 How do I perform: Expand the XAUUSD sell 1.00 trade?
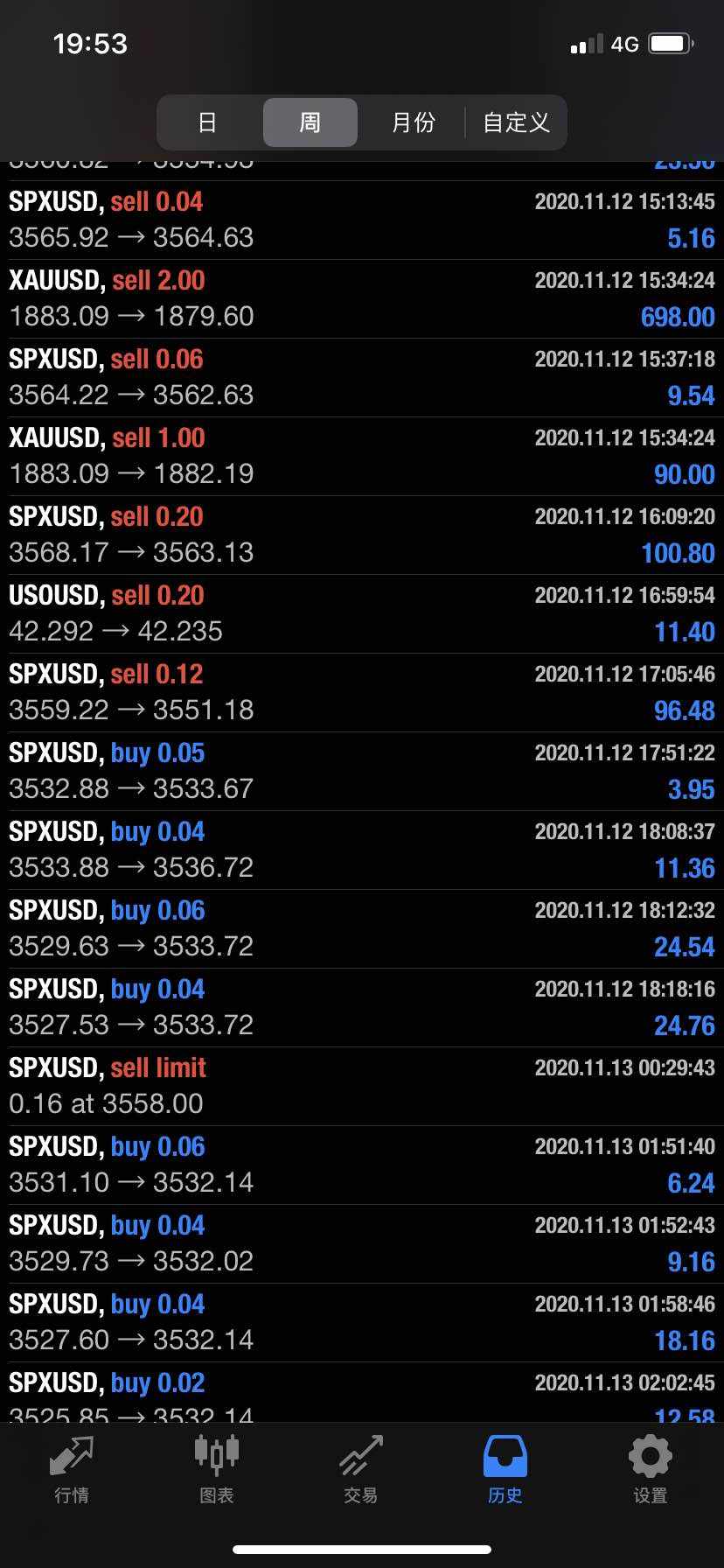(x=362, y=457)
